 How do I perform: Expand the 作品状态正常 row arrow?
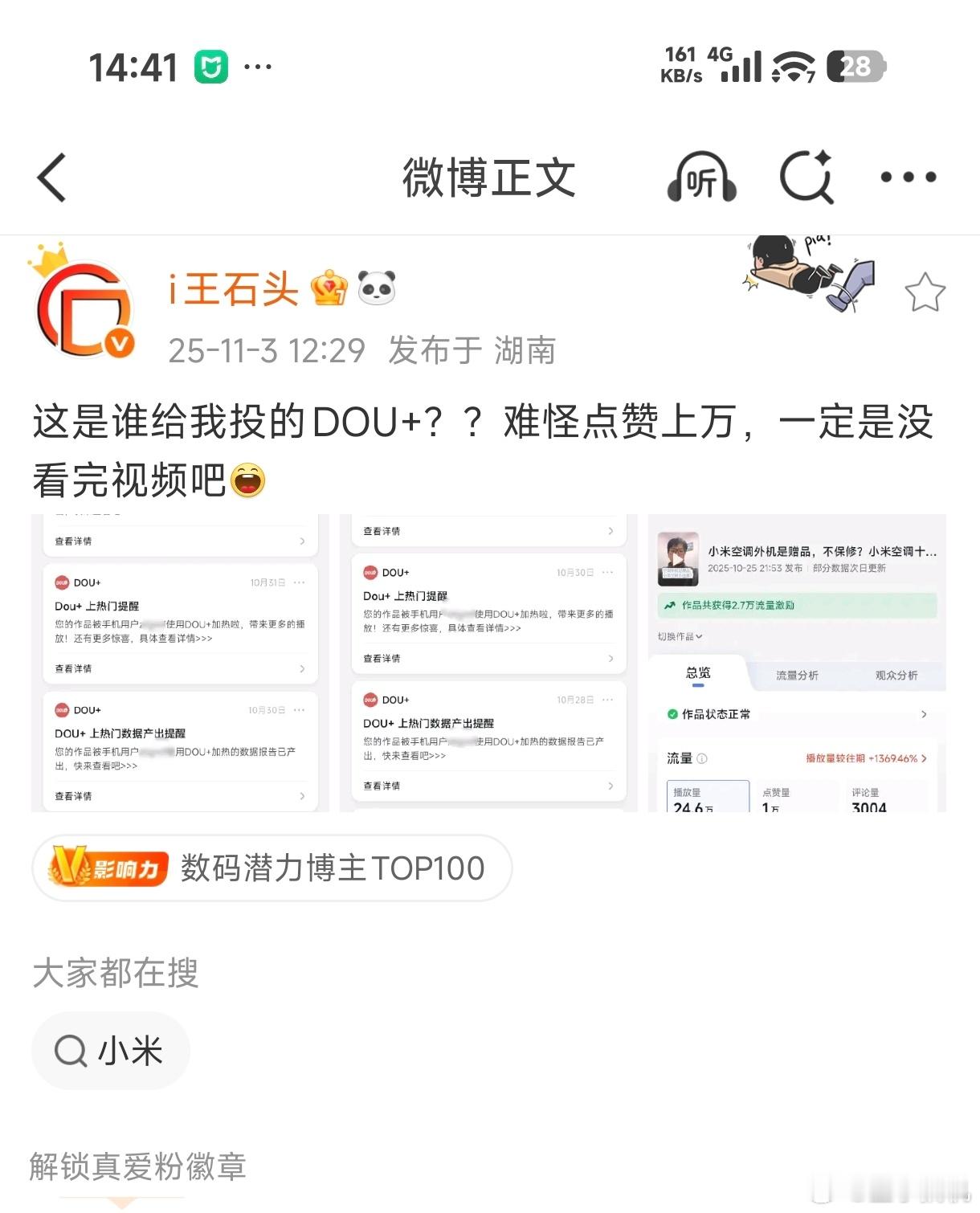coord(922,714)
